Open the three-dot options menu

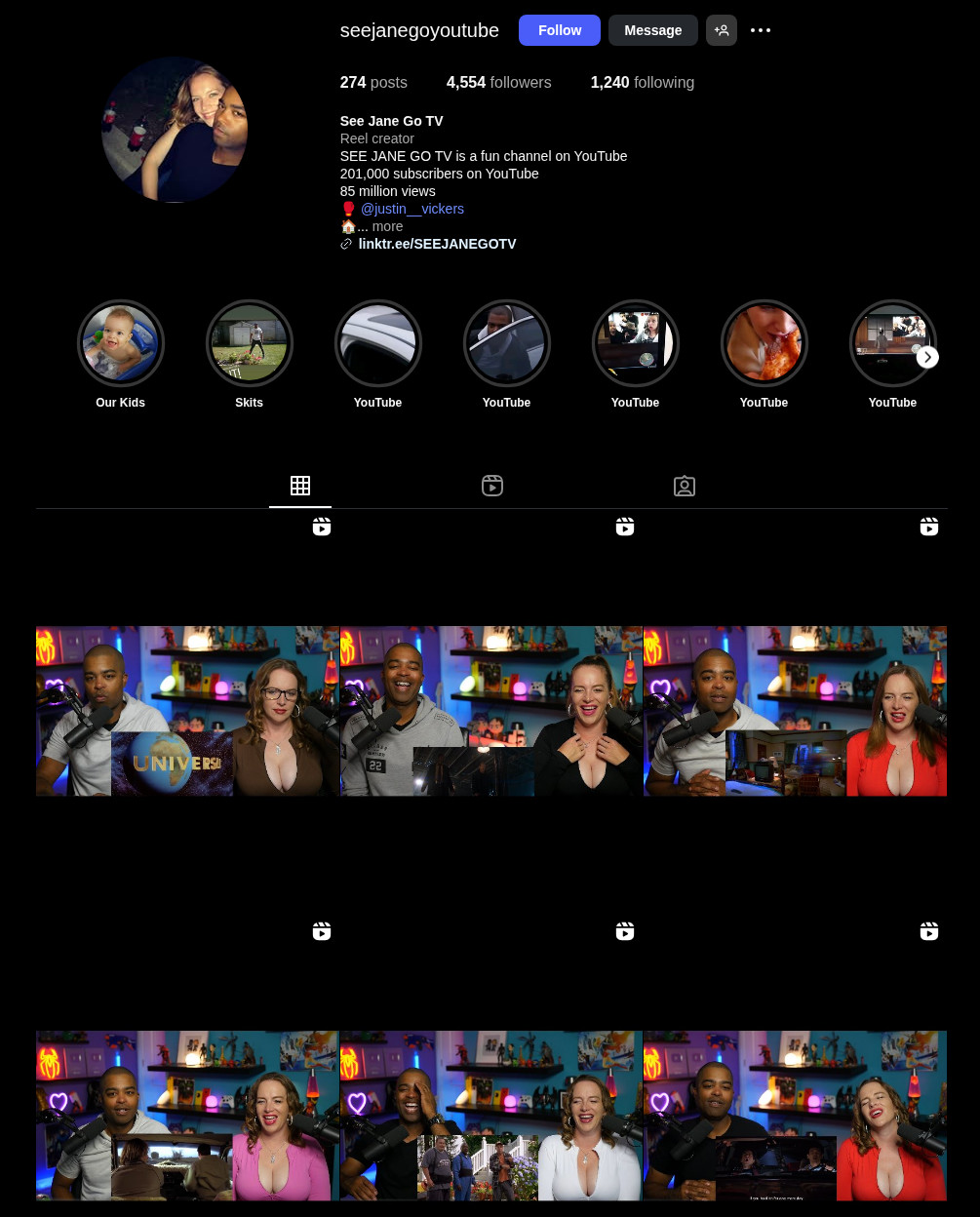point(761,30)
